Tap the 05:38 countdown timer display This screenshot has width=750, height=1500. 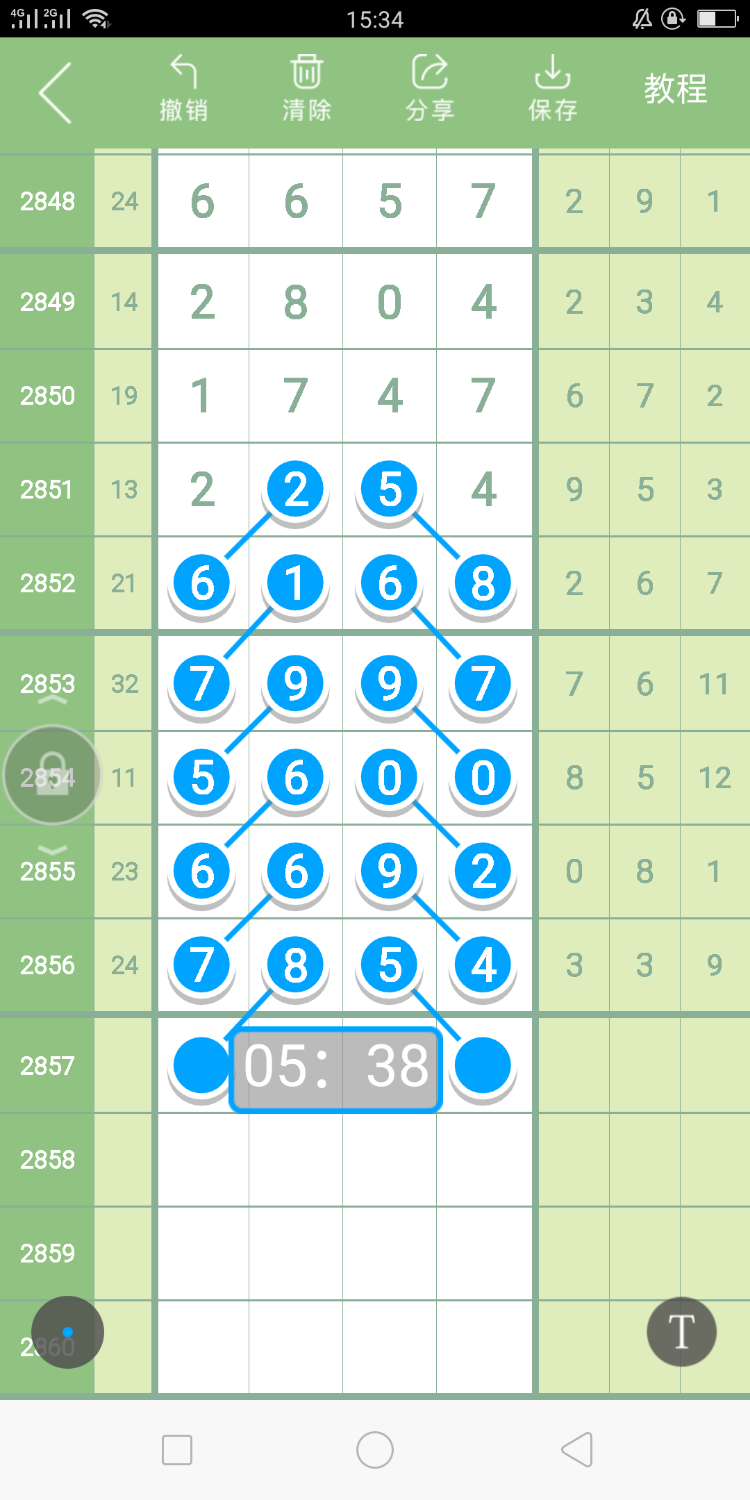tap(335, 1068)
